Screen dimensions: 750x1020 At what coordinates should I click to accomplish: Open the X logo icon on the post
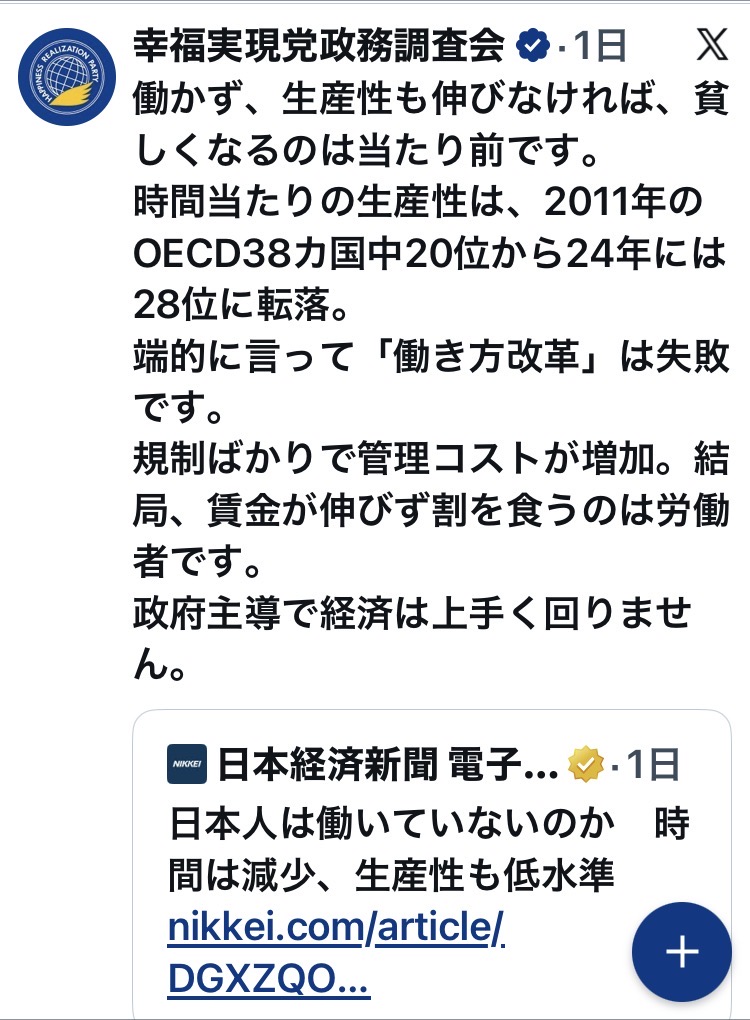[x=711, y=45]
